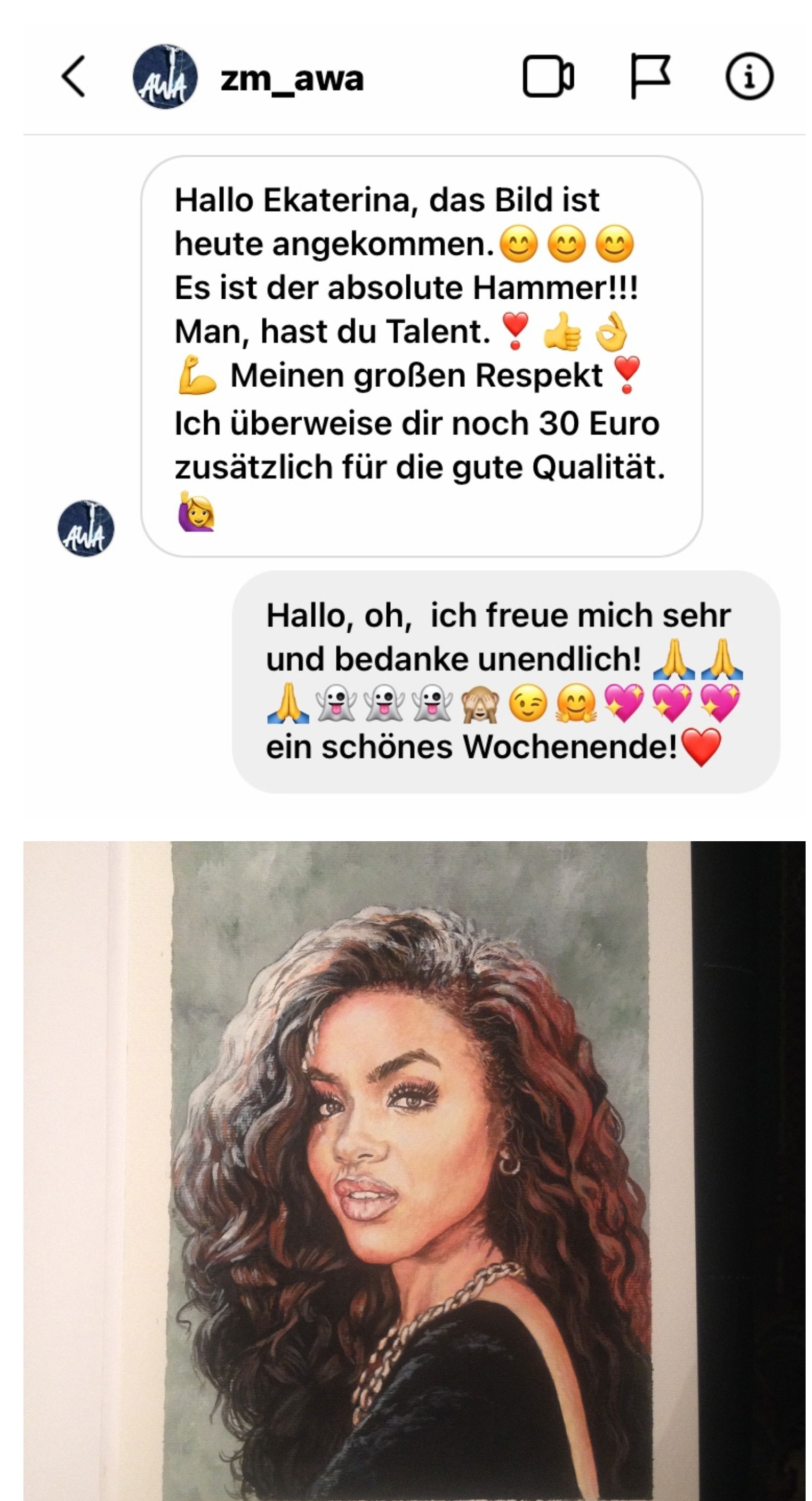Go back to the message list
The width and height of the screenshot is (812, 1501).
coord(74,76)
